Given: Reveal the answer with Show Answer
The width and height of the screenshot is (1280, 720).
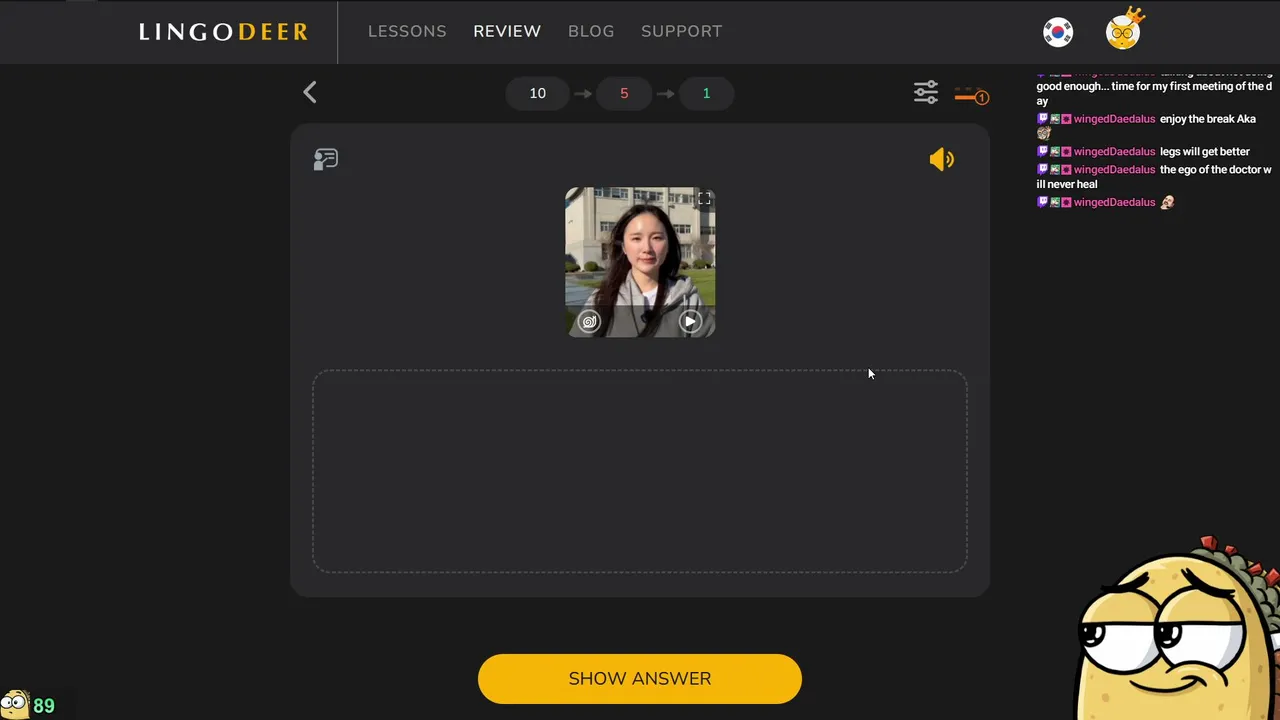Looking at the screenshot, I should (640, 679).
